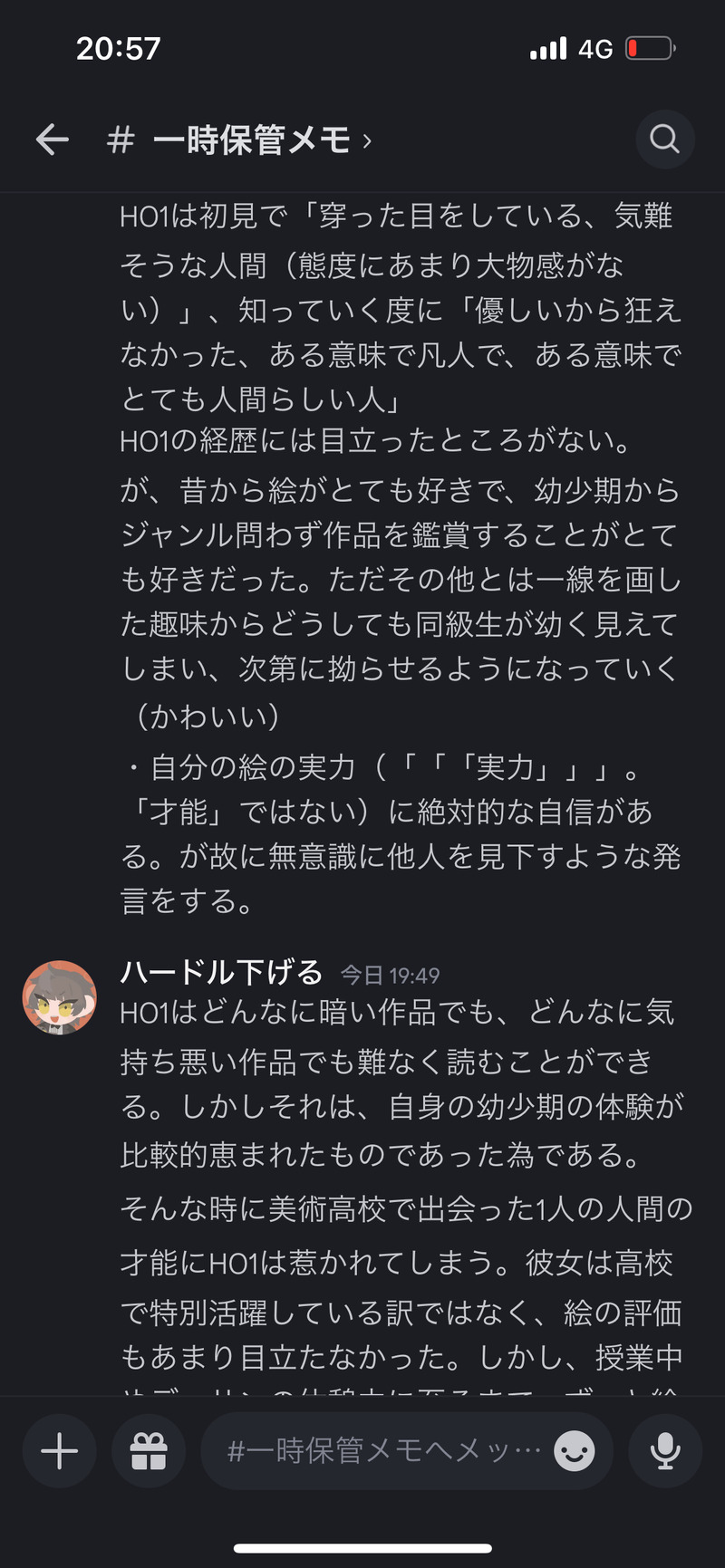This screenshot has height=1568, width=725.
Task: Go back using the arrow
Action: point(53,139)
